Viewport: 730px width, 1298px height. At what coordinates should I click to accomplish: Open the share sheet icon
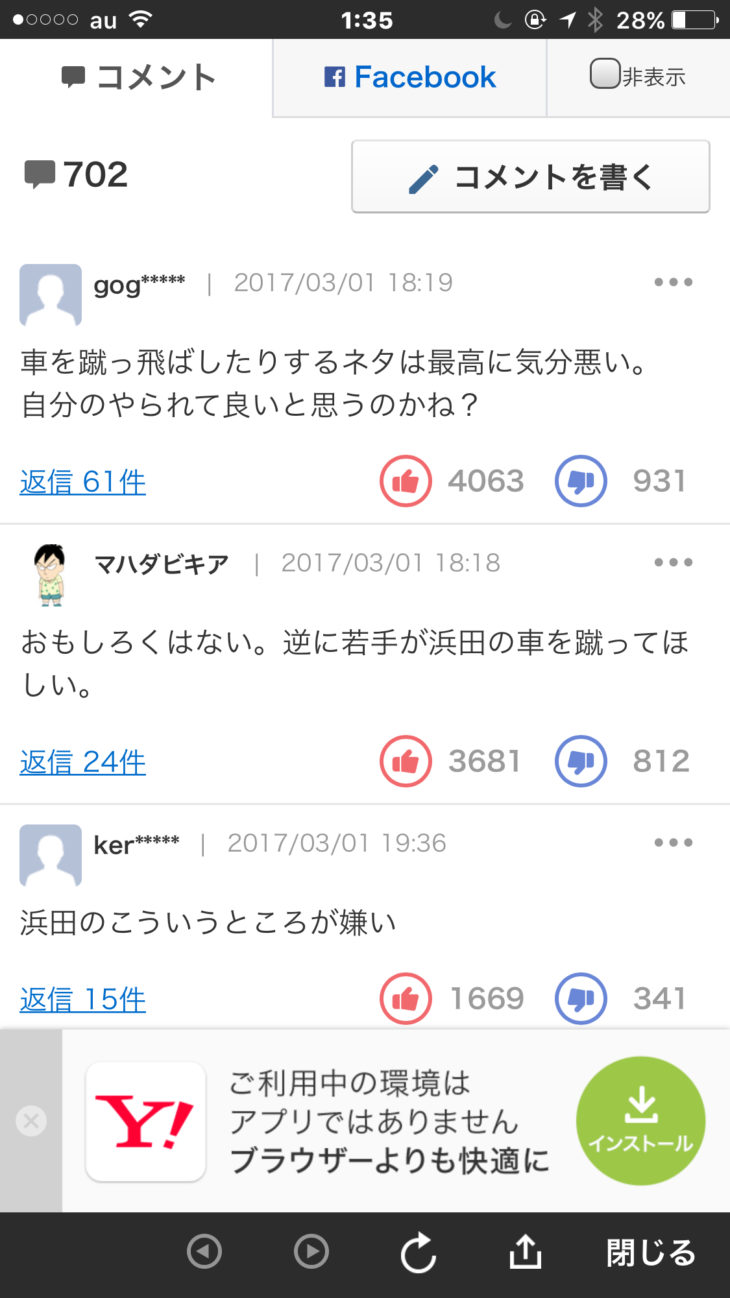click(525, 1252)
